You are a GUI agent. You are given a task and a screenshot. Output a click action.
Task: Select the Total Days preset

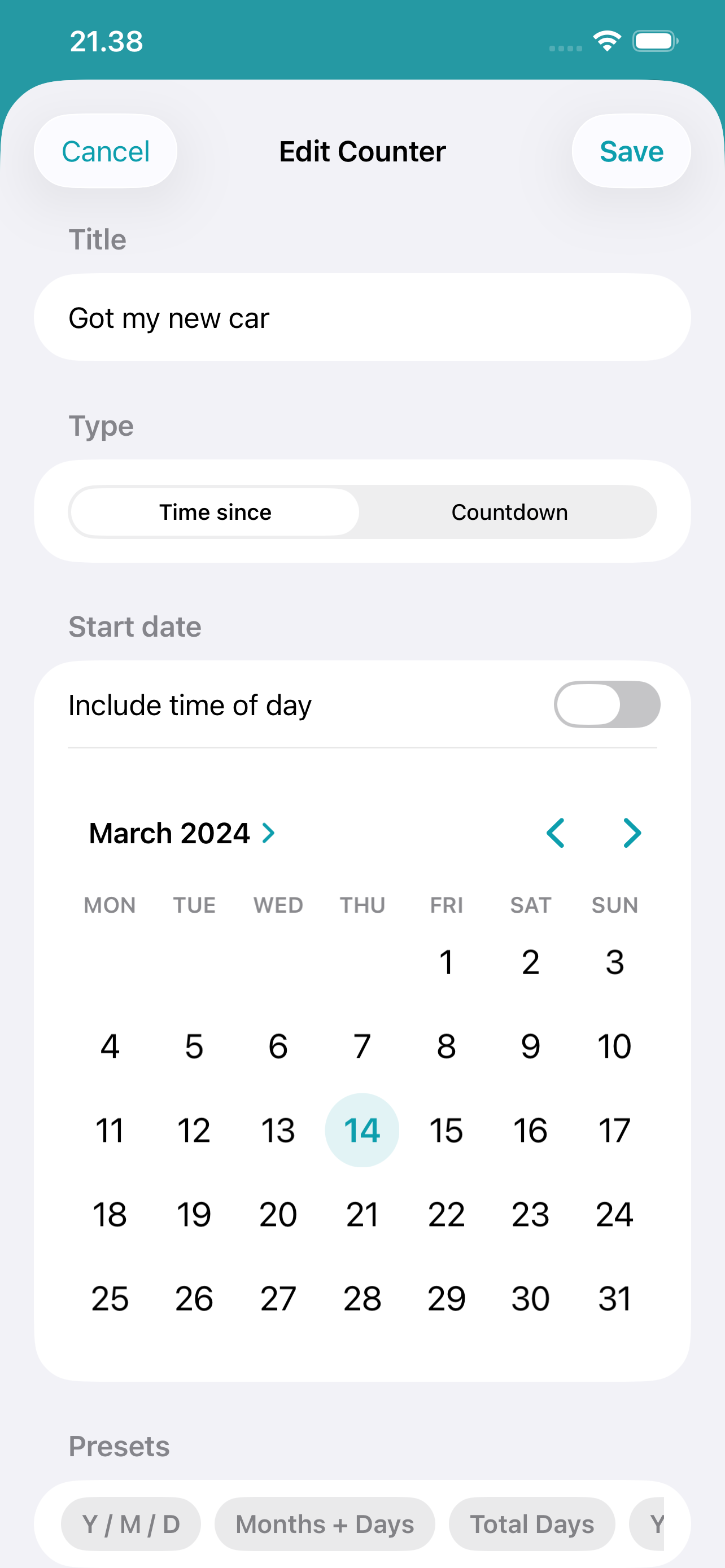click(x=532, y=1524)
